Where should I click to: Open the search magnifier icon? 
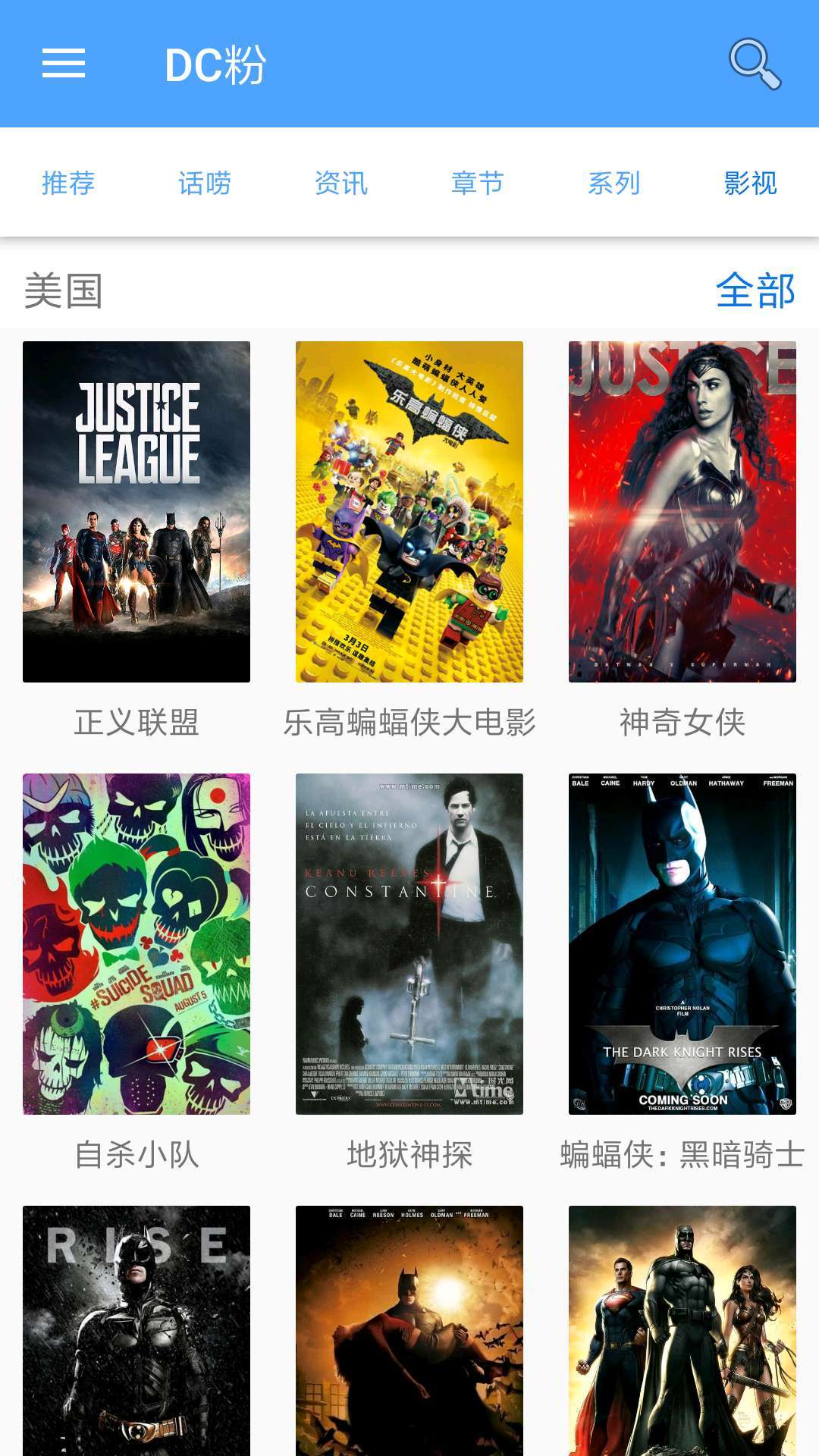coord(754,64)
